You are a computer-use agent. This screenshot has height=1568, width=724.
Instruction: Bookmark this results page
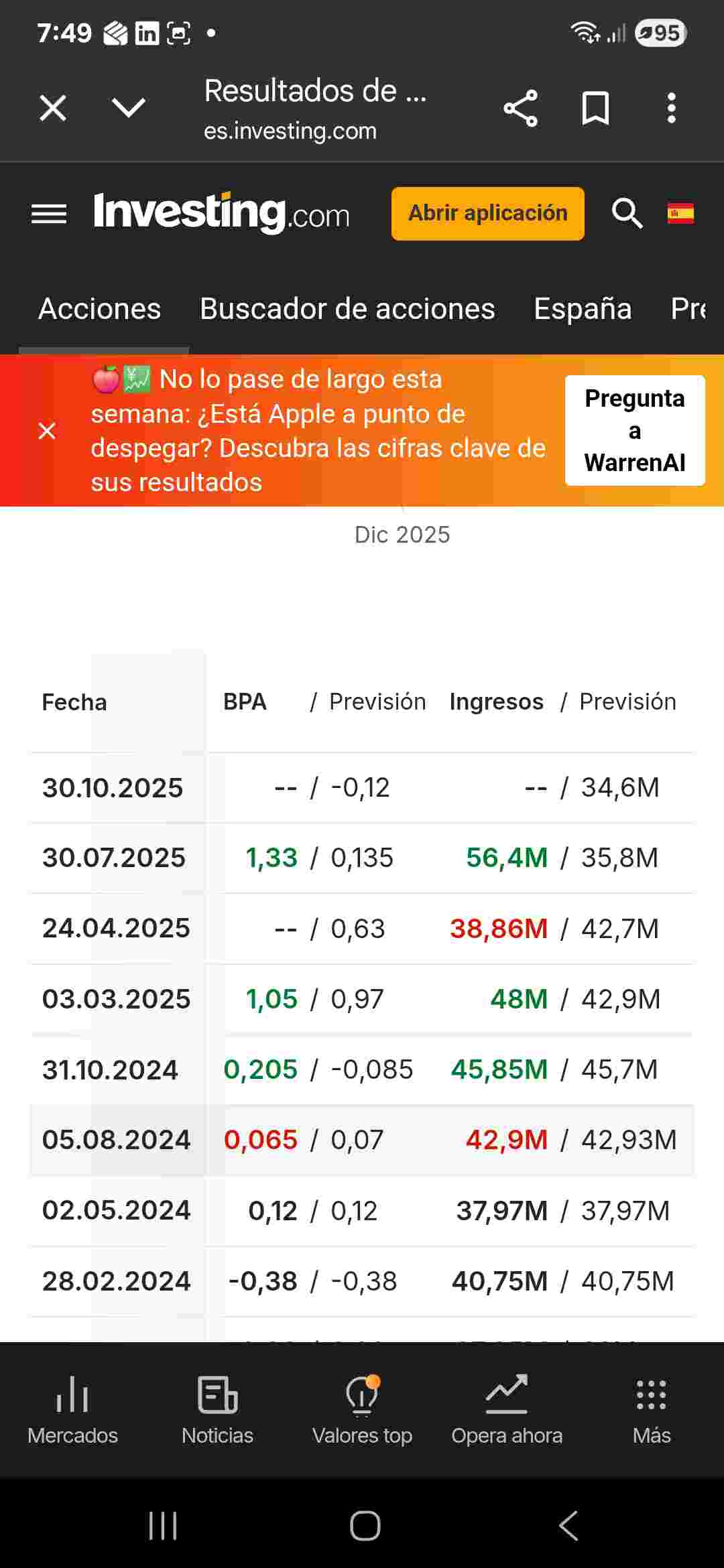click(x=595, y=108)
